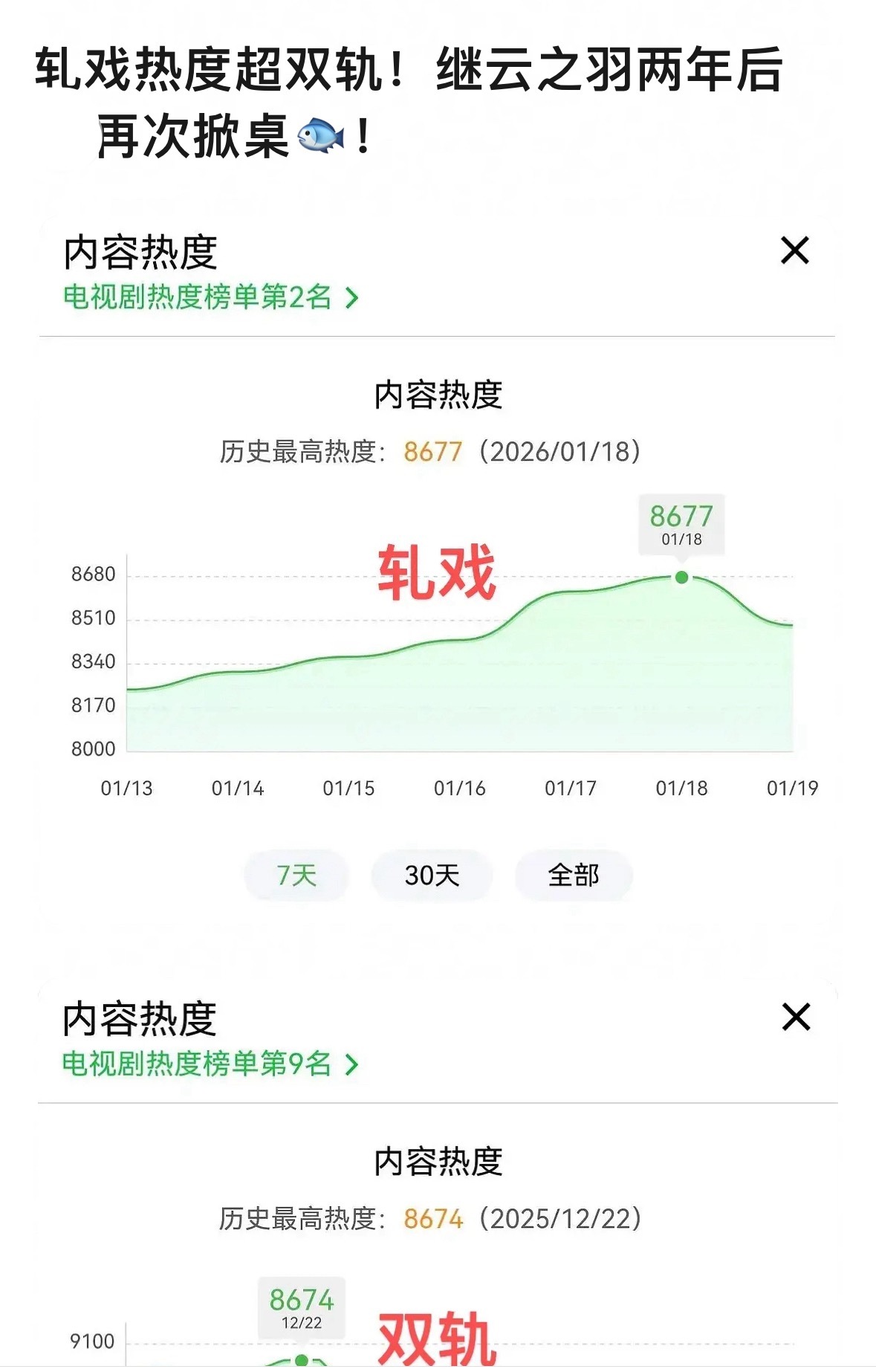Close the top 内容热度 popup
Image resolution: width=876 pixels, height=1372 pixels.
pos(795,250)
